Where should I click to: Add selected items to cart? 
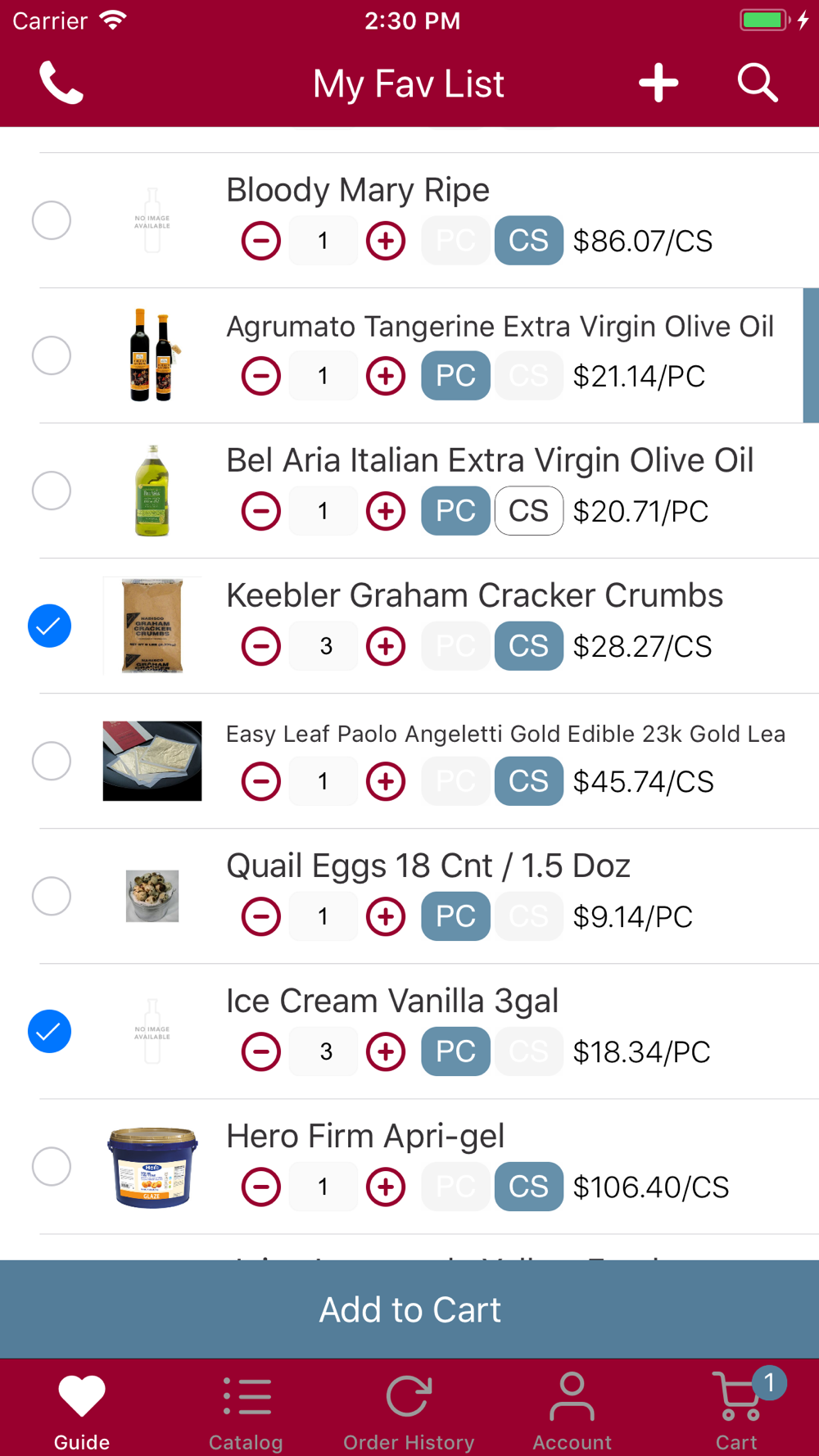click(409, 1309)
